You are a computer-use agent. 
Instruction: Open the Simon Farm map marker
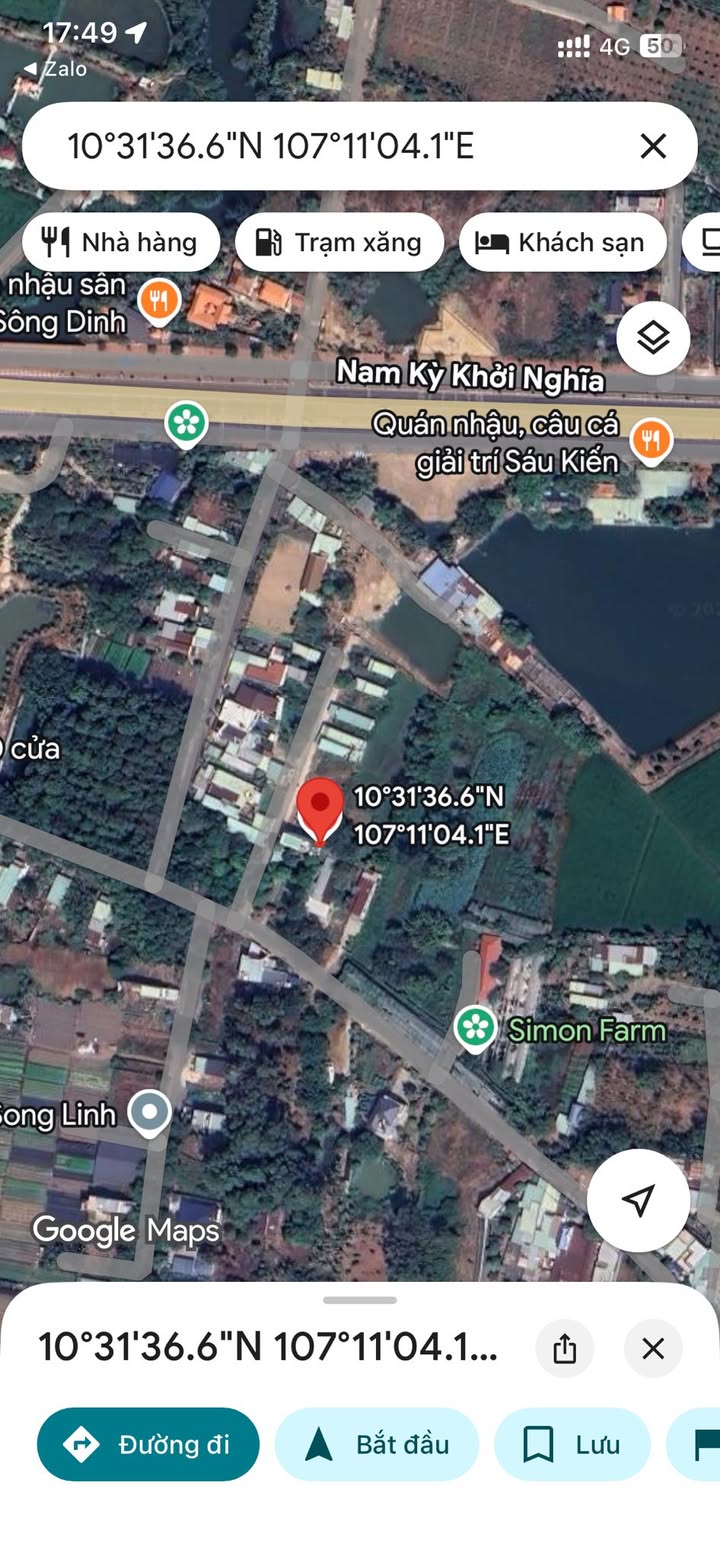coord(476,1028)
